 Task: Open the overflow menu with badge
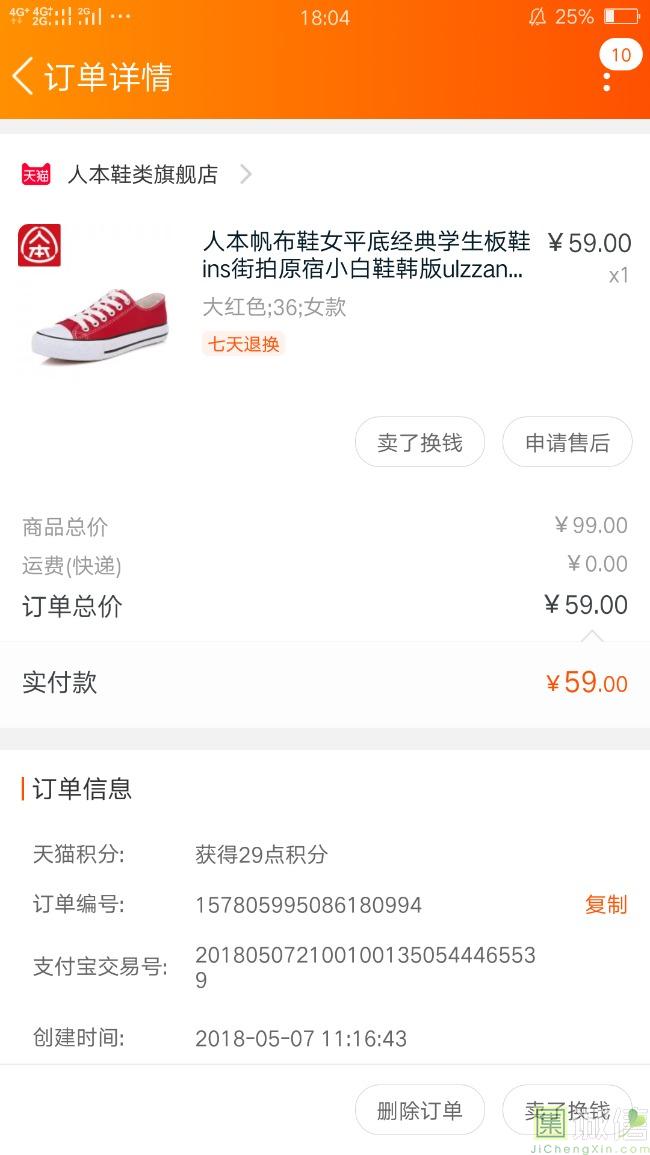tap(607, 78)
